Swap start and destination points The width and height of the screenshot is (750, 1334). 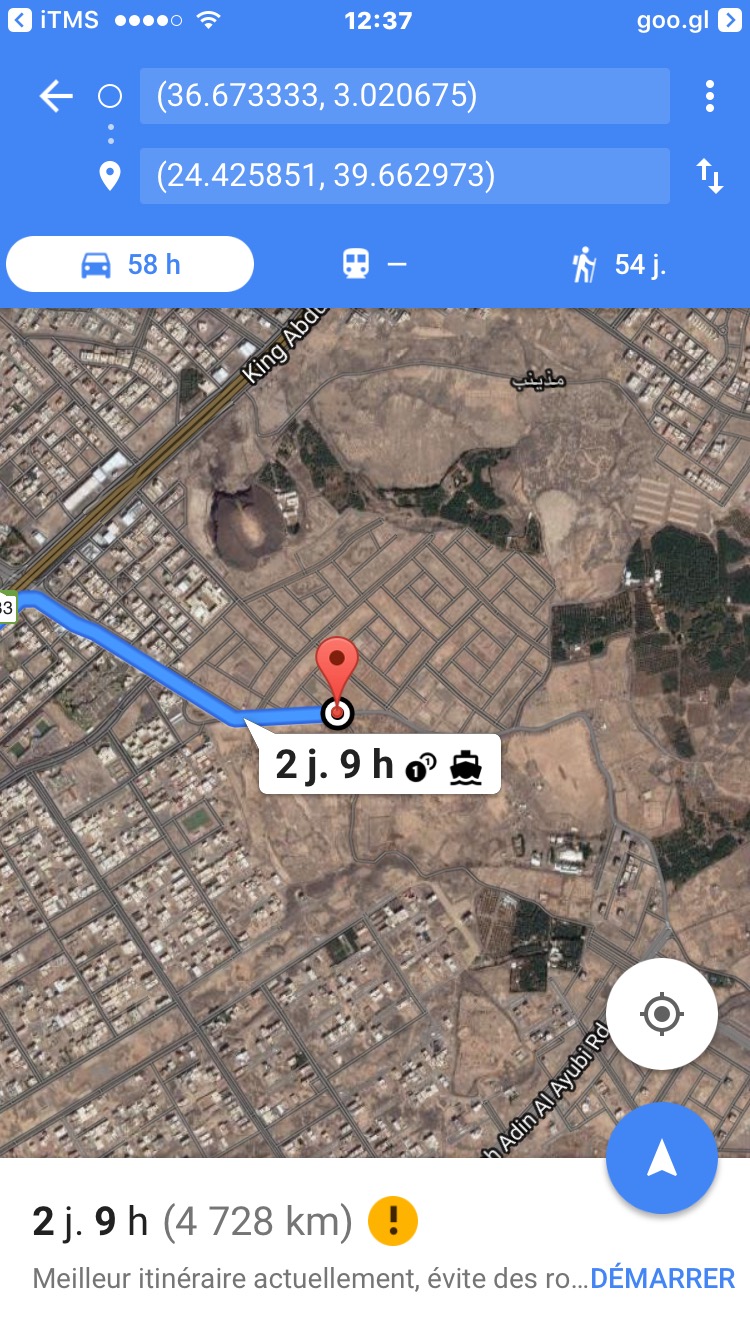(709, 177)
